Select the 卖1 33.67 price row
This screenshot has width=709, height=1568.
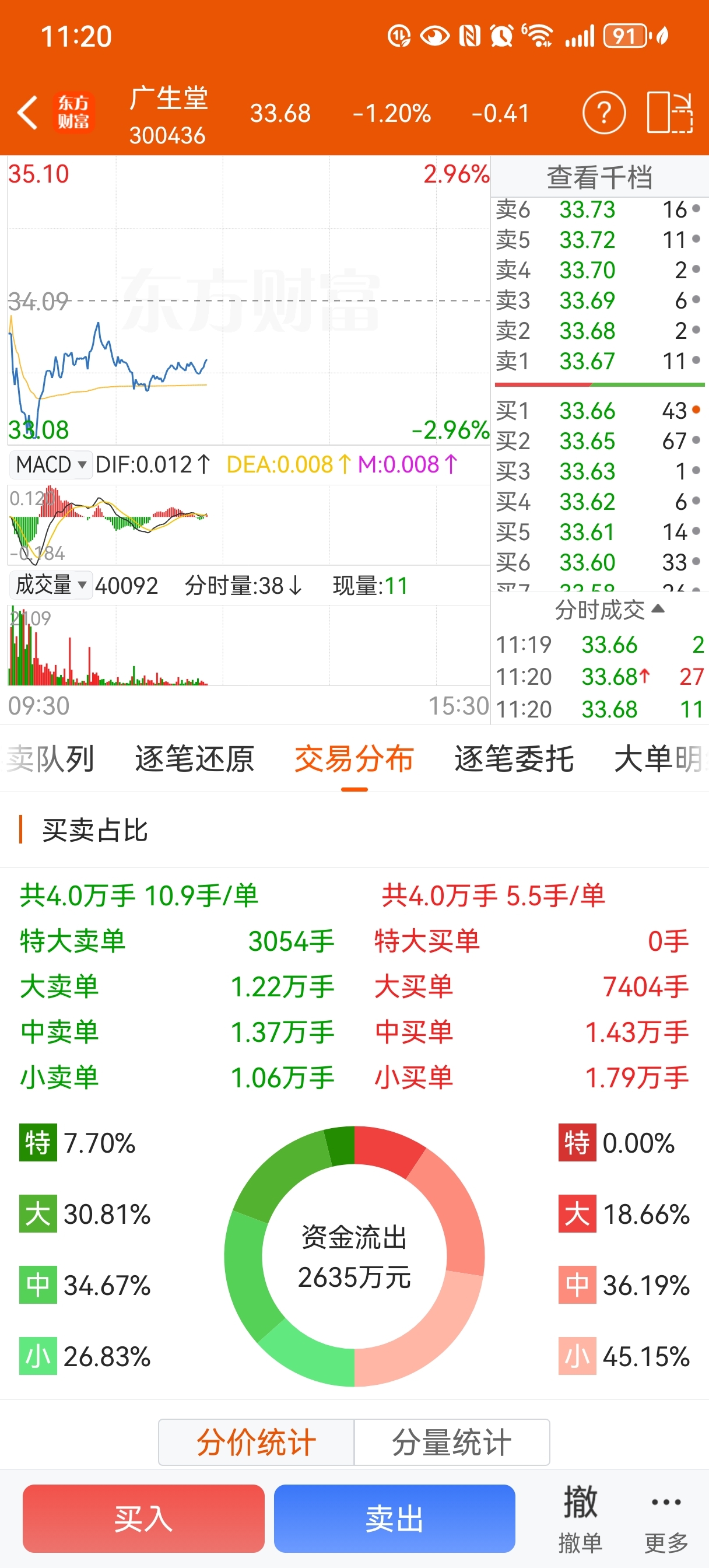(599, 361)
